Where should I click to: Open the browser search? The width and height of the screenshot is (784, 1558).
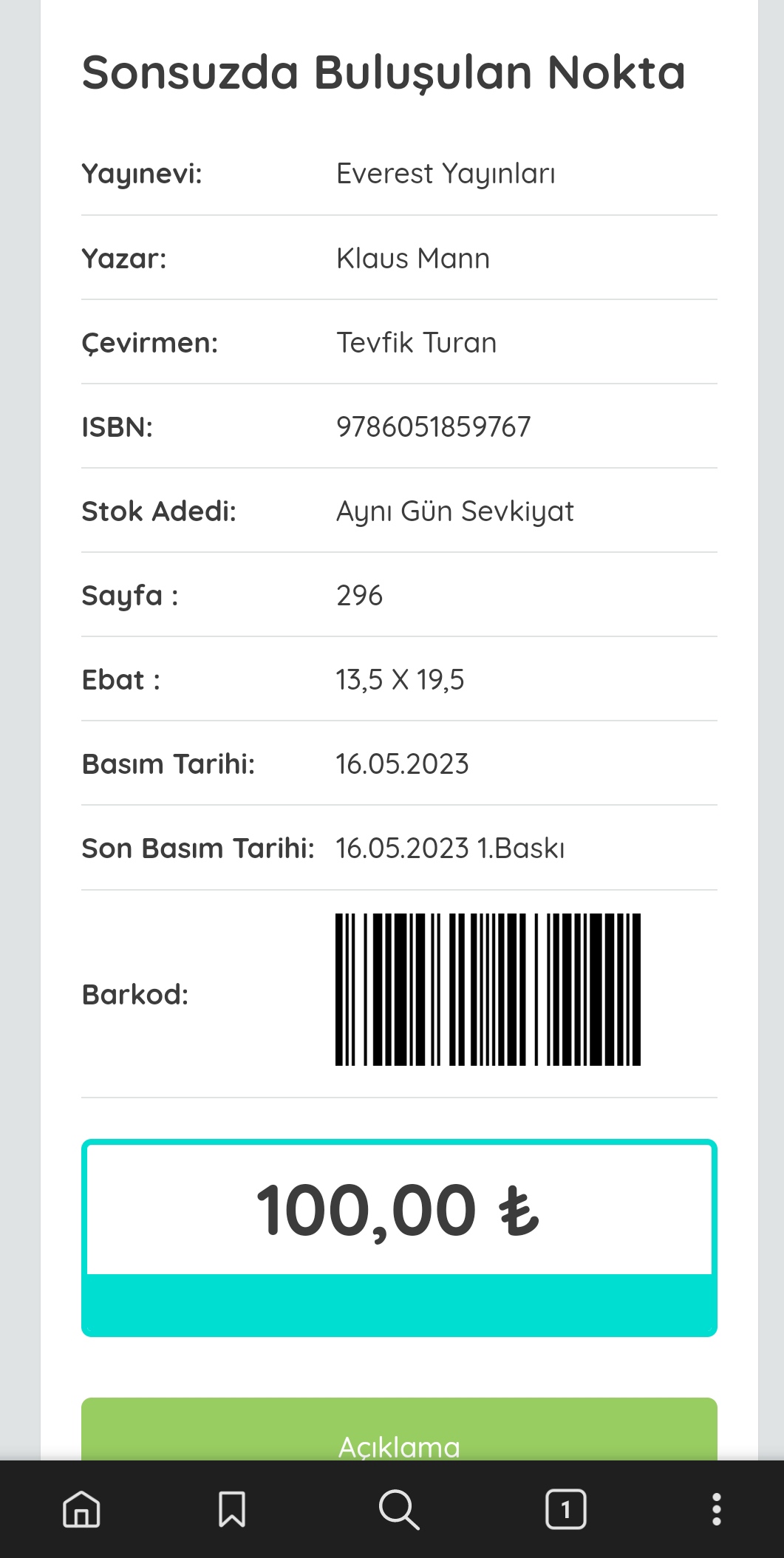tap(399, 1508)
